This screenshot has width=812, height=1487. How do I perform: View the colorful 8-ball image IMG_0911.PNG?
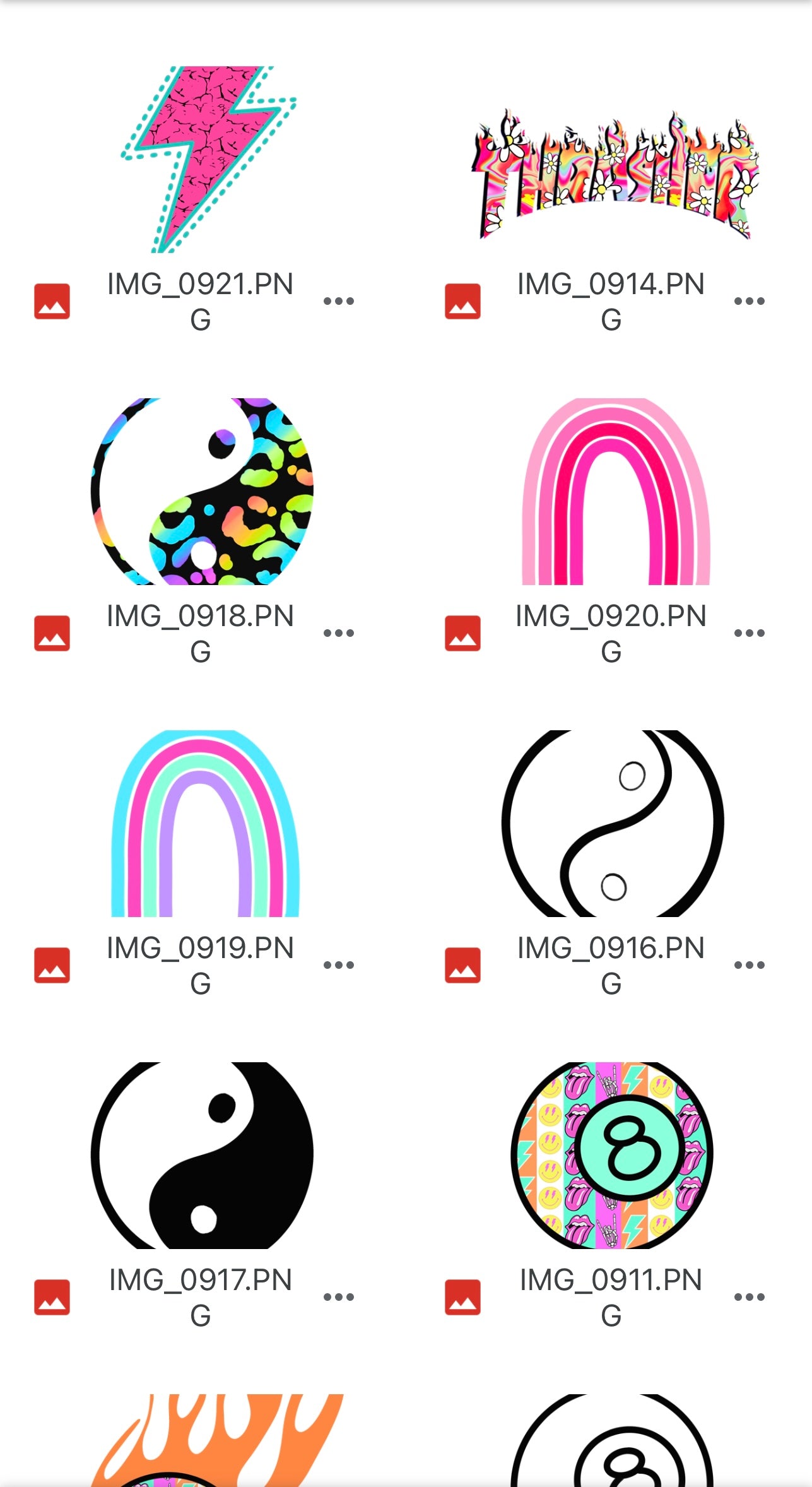click(612, 1155)
